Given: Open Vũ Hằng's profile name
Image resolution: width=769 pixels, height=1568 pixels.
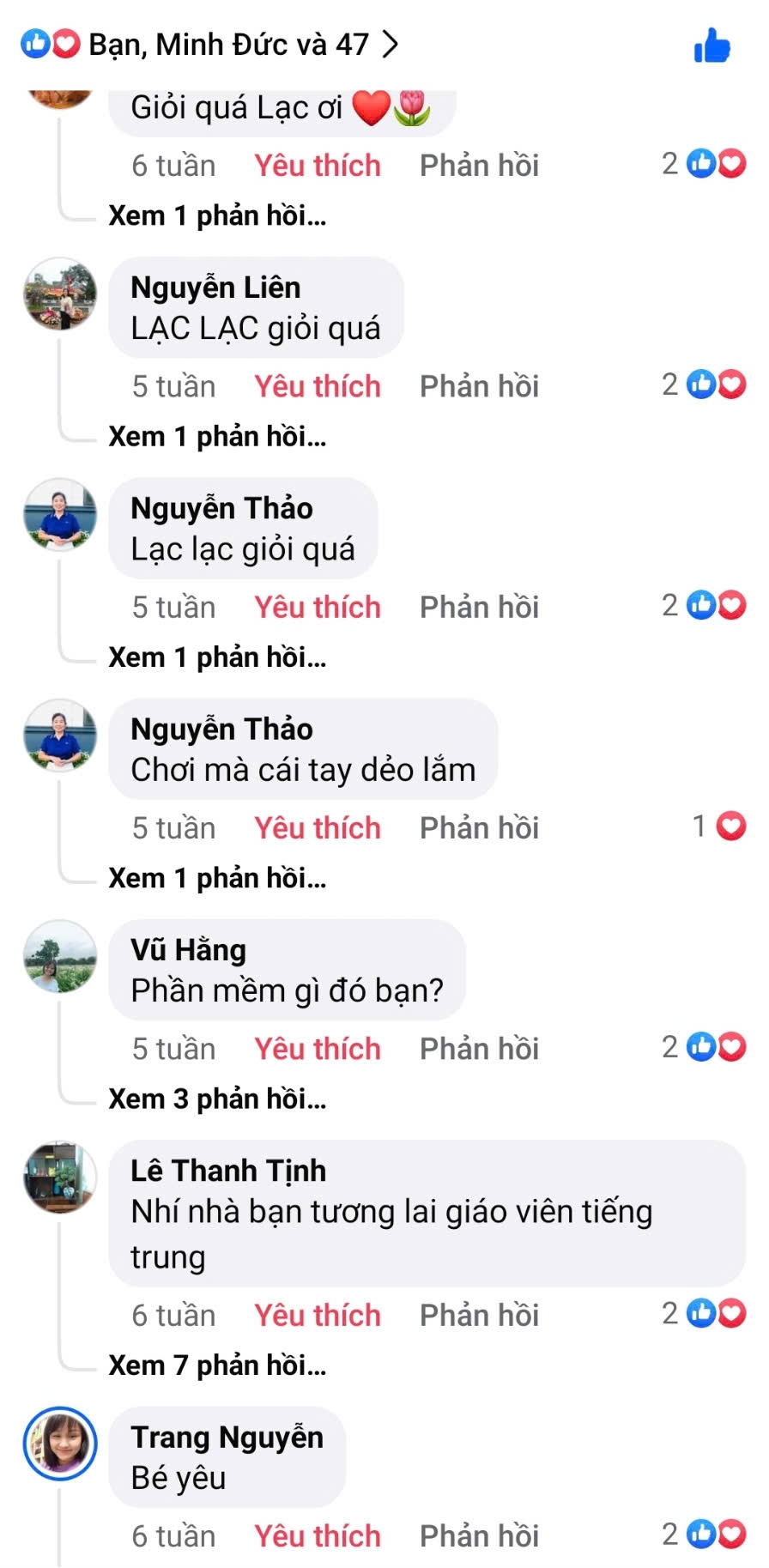Looking at the screenshot, I should (x=188, y=949).
